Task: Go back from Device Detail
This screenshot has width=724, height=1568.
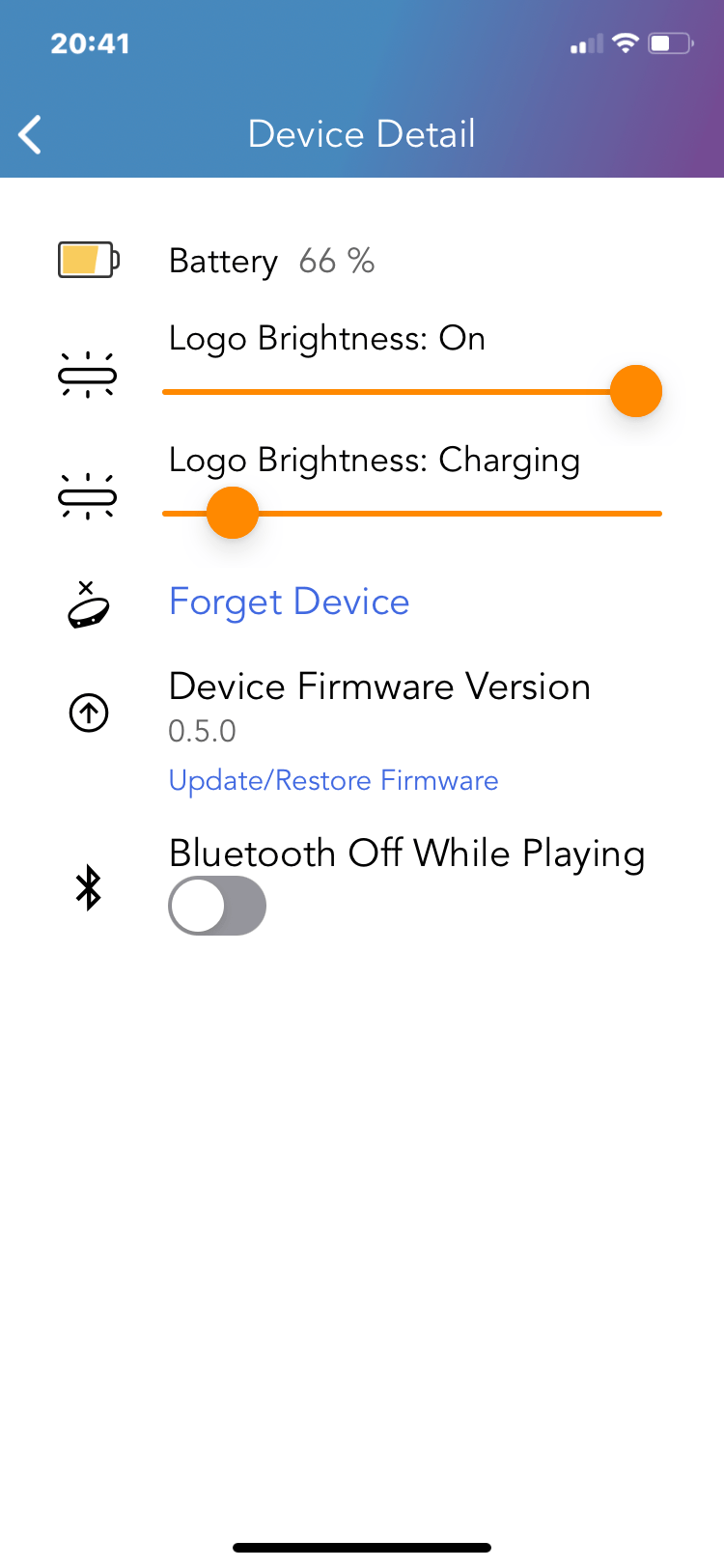Action: click(x=31, y=134)
